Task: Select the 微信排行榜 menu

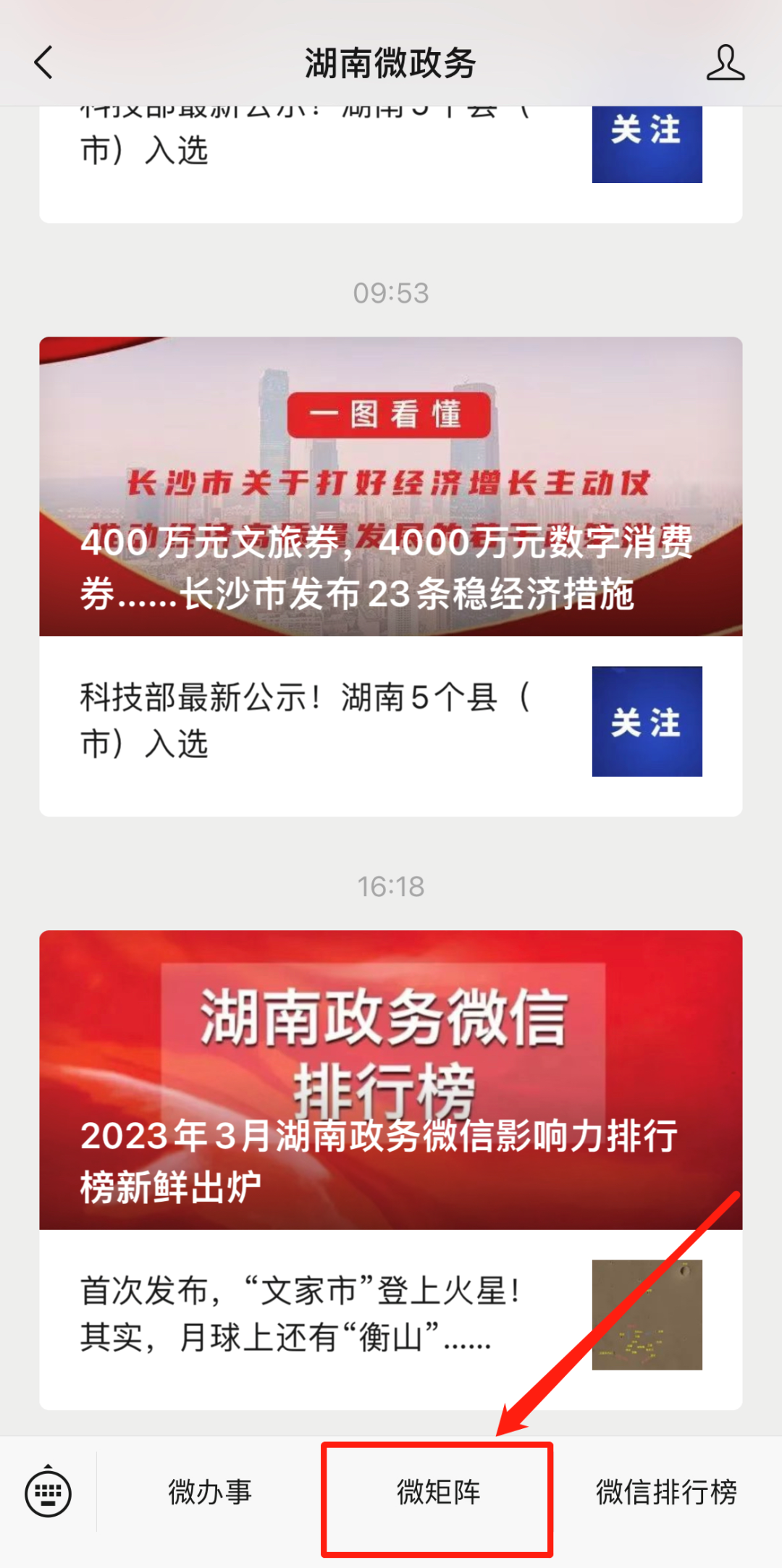Action: [x=666, y=1493]
